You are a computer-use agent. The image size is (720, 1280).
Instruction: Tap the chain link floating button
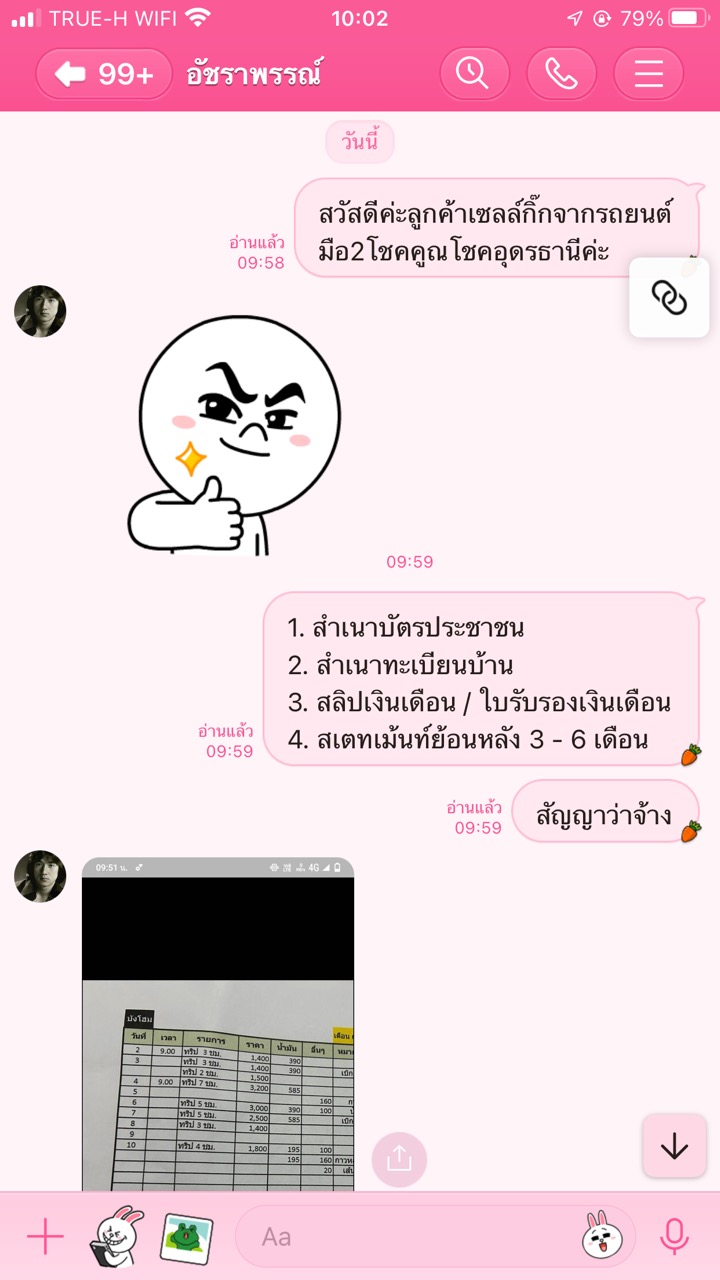tap(669, 297)
